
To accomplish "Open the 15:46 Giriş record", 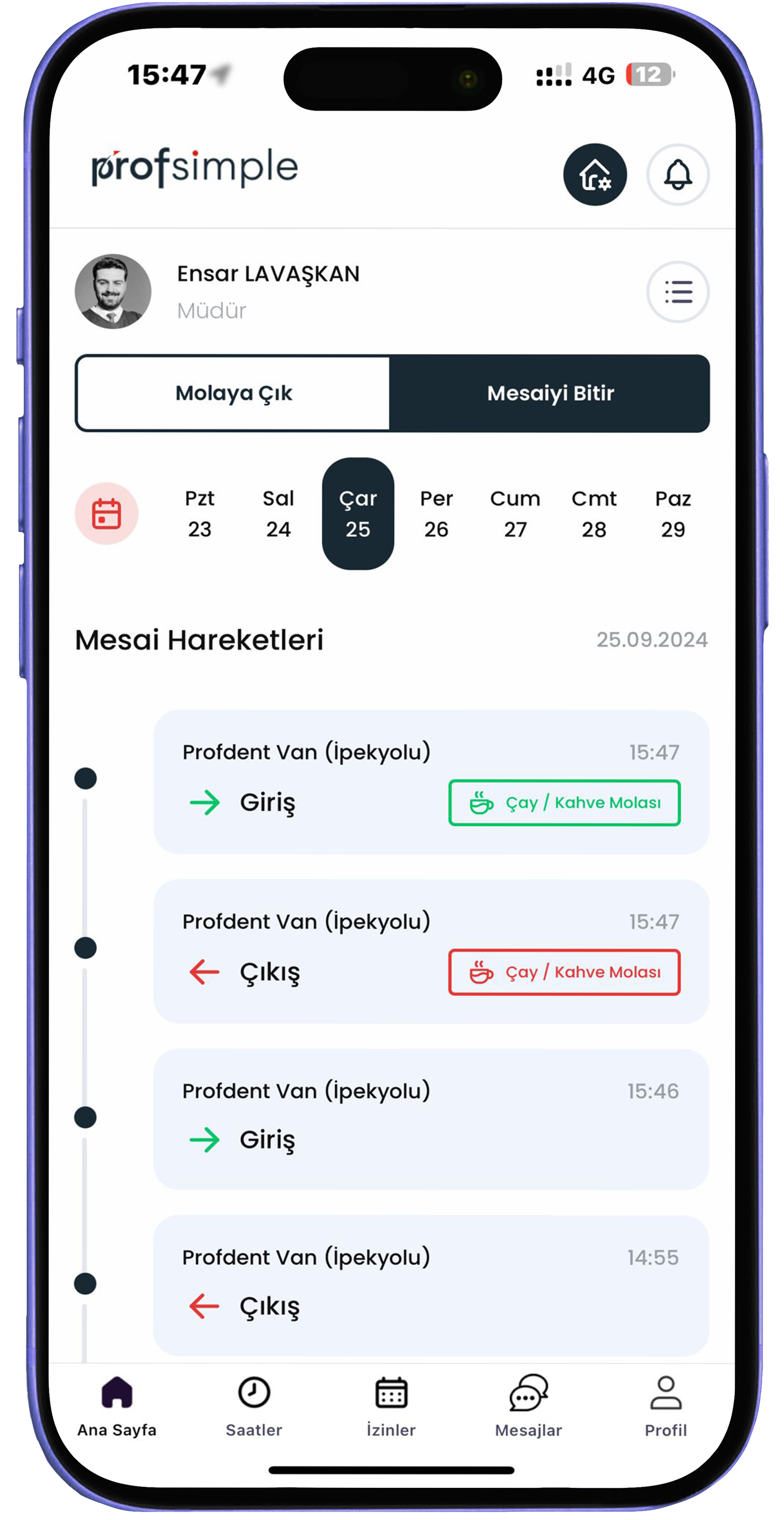I will [431, 1118].
